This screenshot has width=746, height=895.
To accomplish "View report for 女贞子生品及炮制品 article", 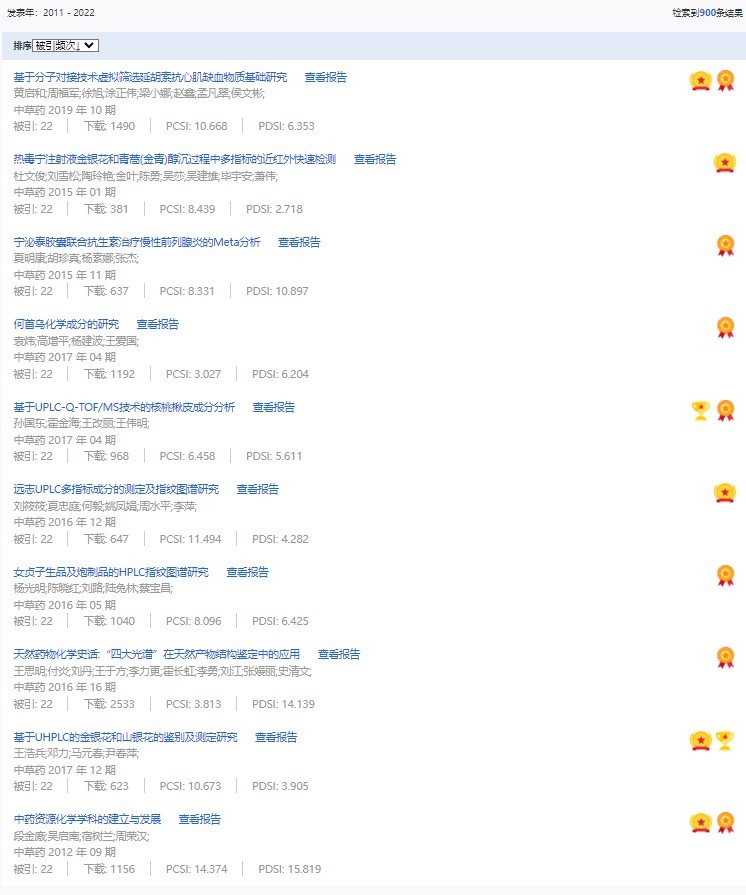I will tap(247, 572).
